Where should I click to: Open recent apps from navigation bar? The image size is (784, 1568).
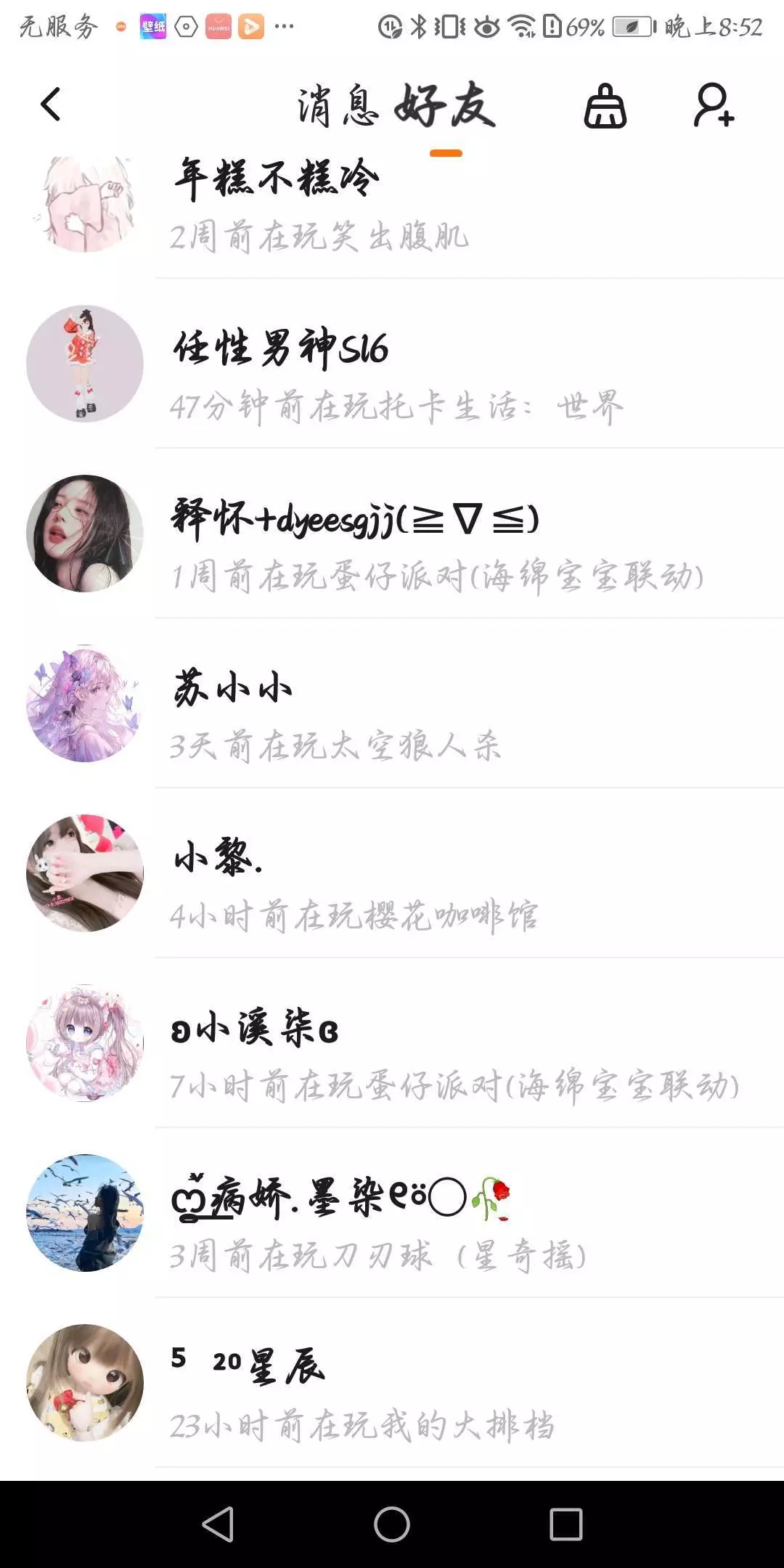point(565,1524)
